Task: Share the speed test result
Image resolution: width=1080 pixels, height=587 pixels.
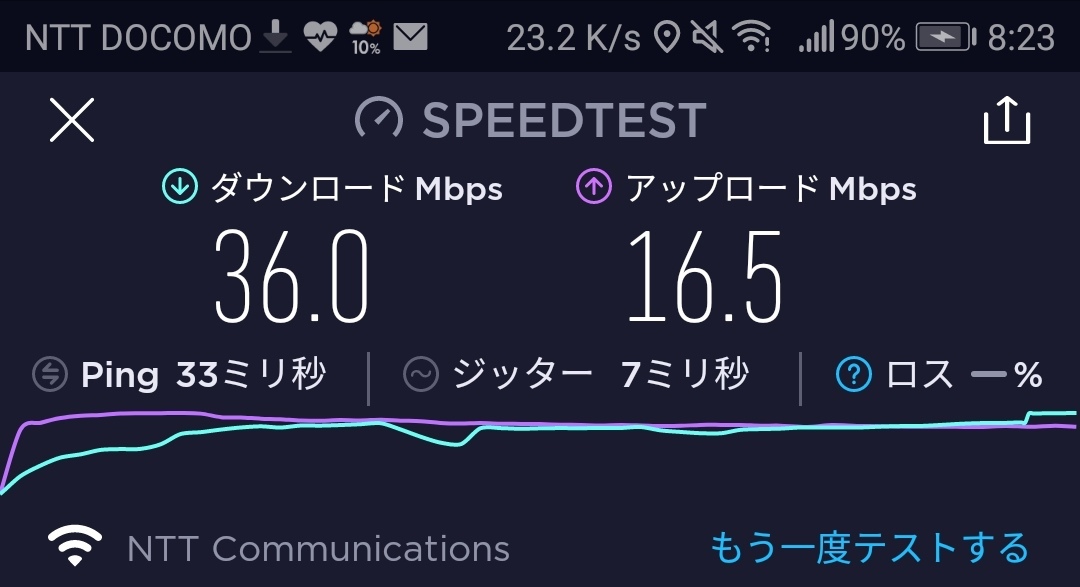Action: 1006,120
